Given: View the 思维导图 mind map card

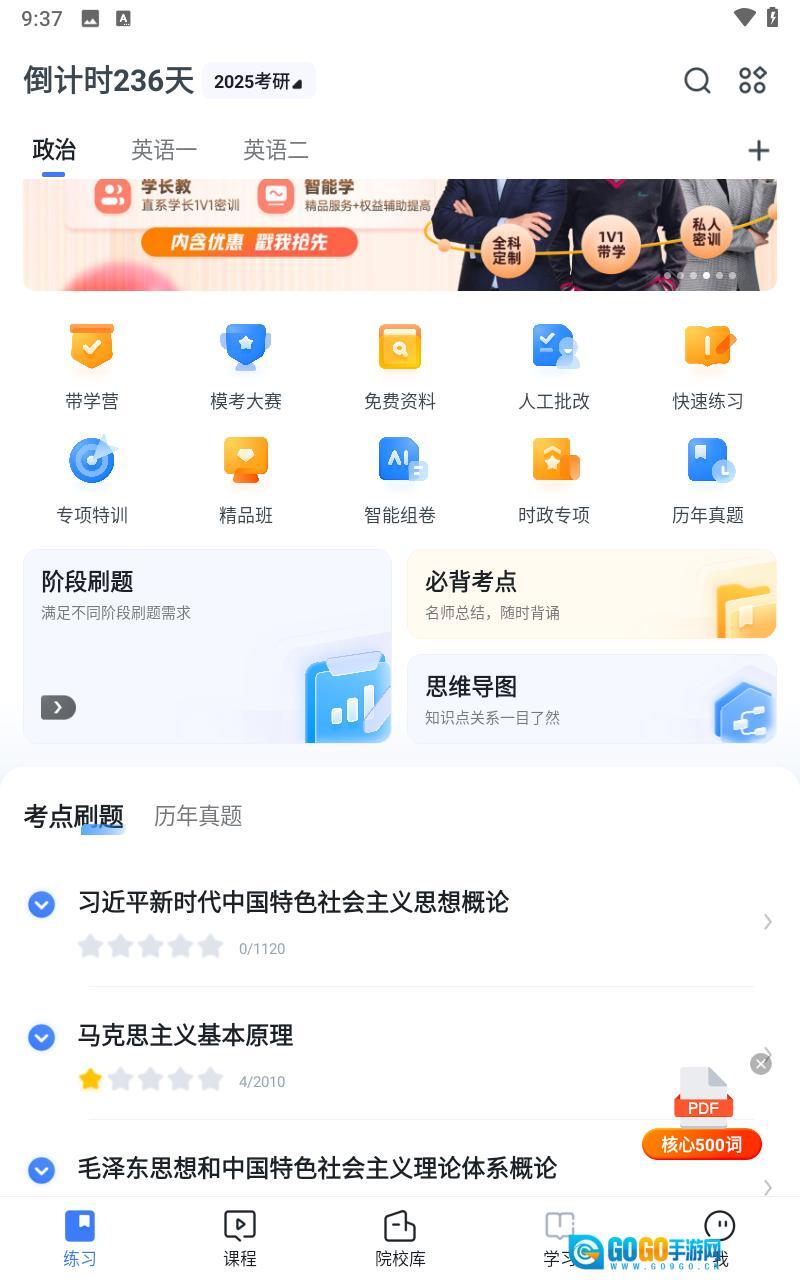Looking at the screenshot, I should coord(591,699).
